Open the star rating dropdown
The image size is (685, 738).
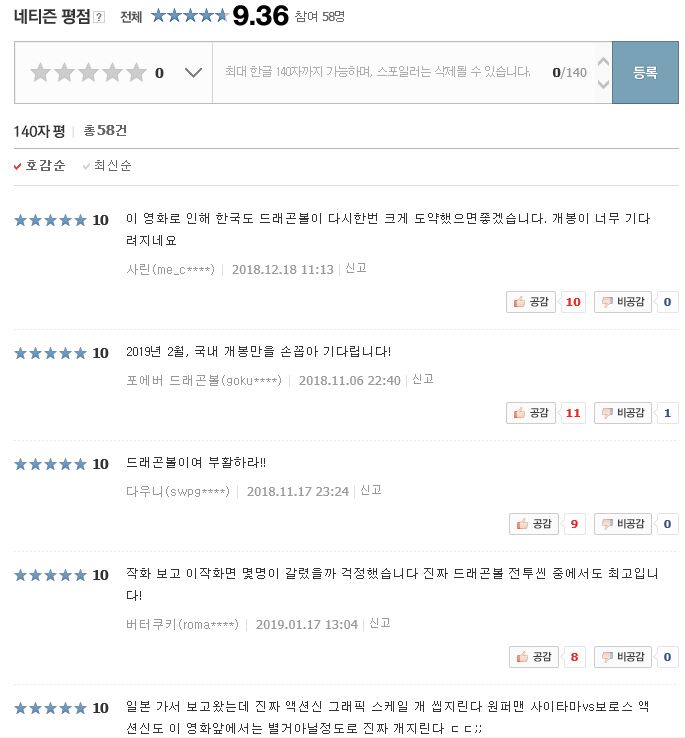click(194, 72)
